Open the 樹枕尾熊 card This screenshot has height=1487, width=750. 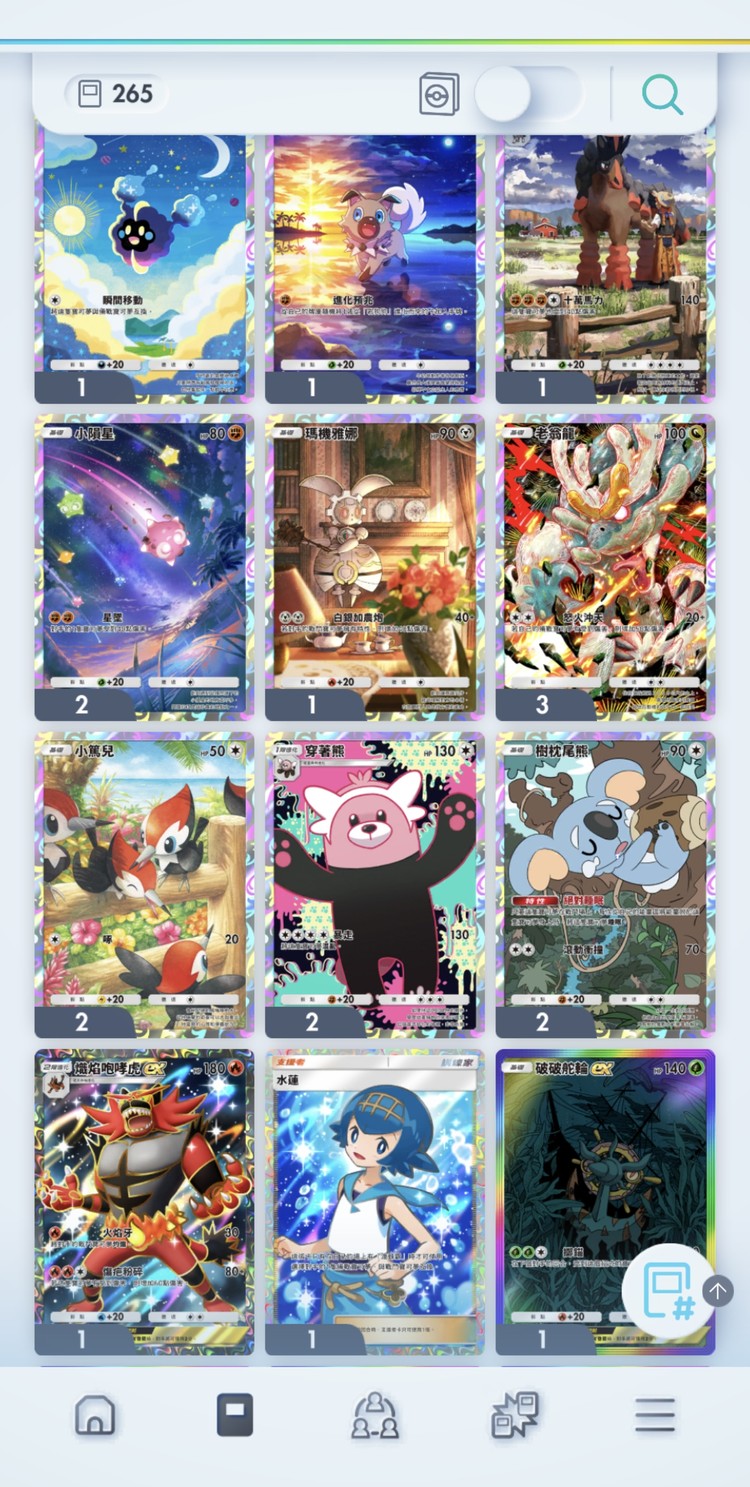(605, 882)
